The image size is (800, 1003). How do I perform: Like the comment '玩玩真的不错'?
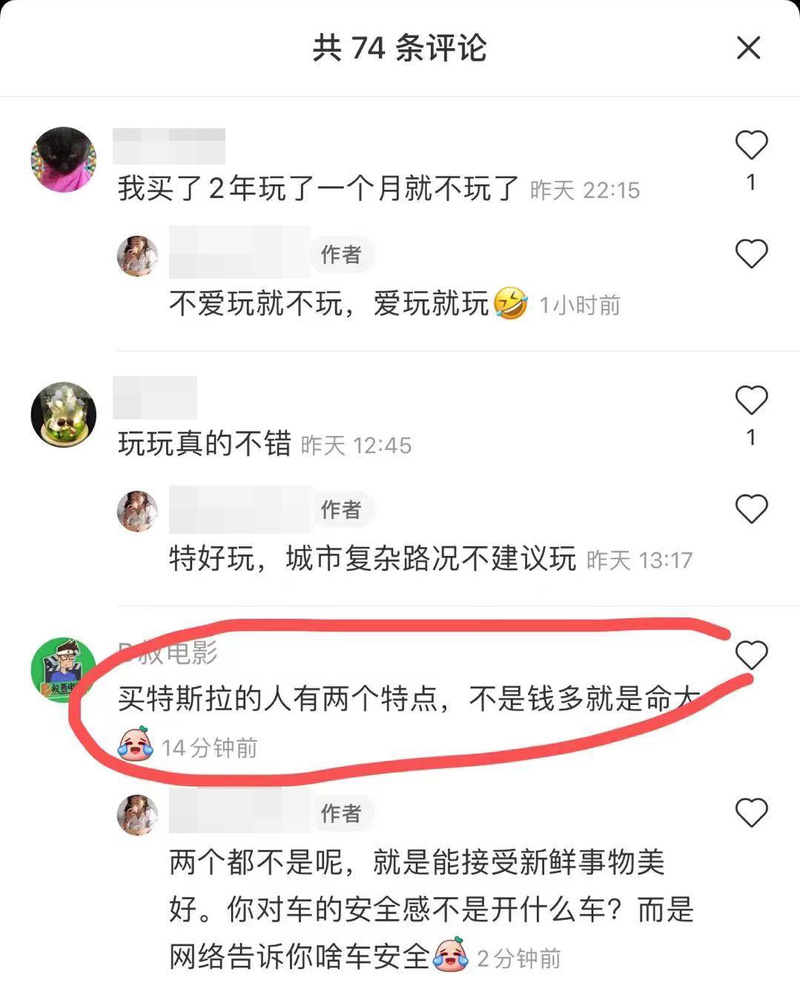pyautogui.click(x=751, y=401)
